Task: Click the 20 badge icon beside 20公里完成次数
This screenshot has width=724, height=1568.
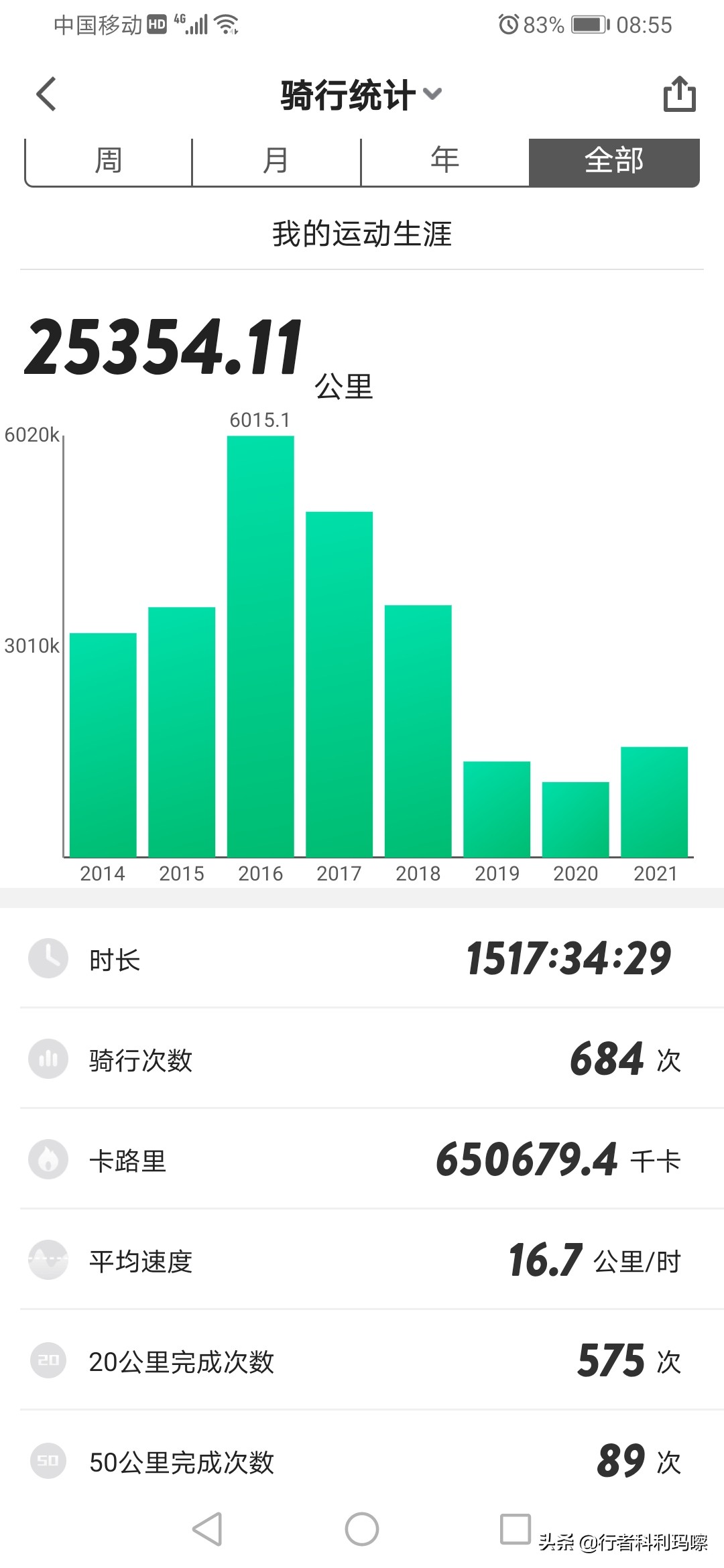Action: pyautogui.click(x=48, y=1360)
